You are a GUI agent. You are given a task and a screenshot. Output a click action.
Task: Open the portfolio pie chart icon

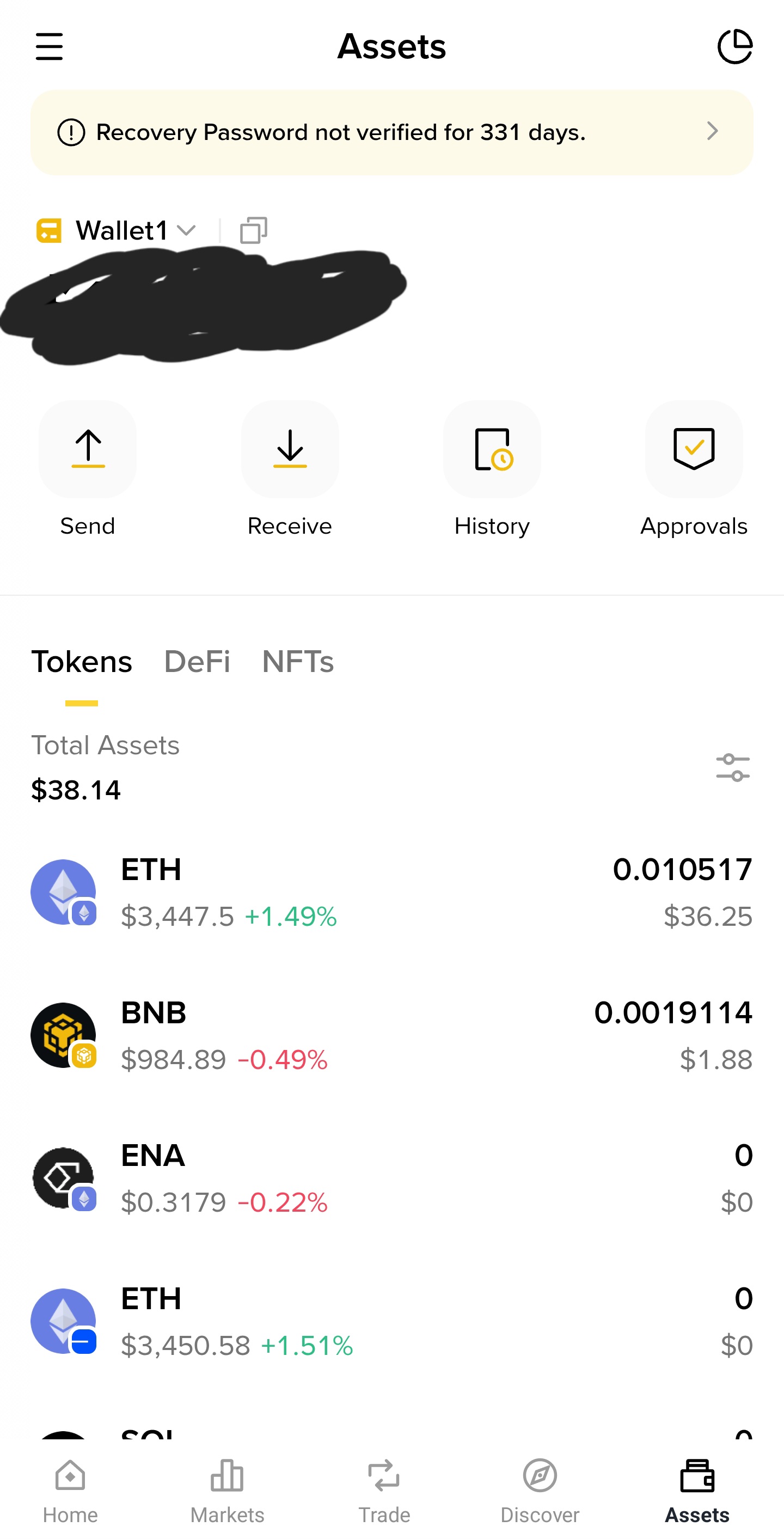(x=734, y=47)
